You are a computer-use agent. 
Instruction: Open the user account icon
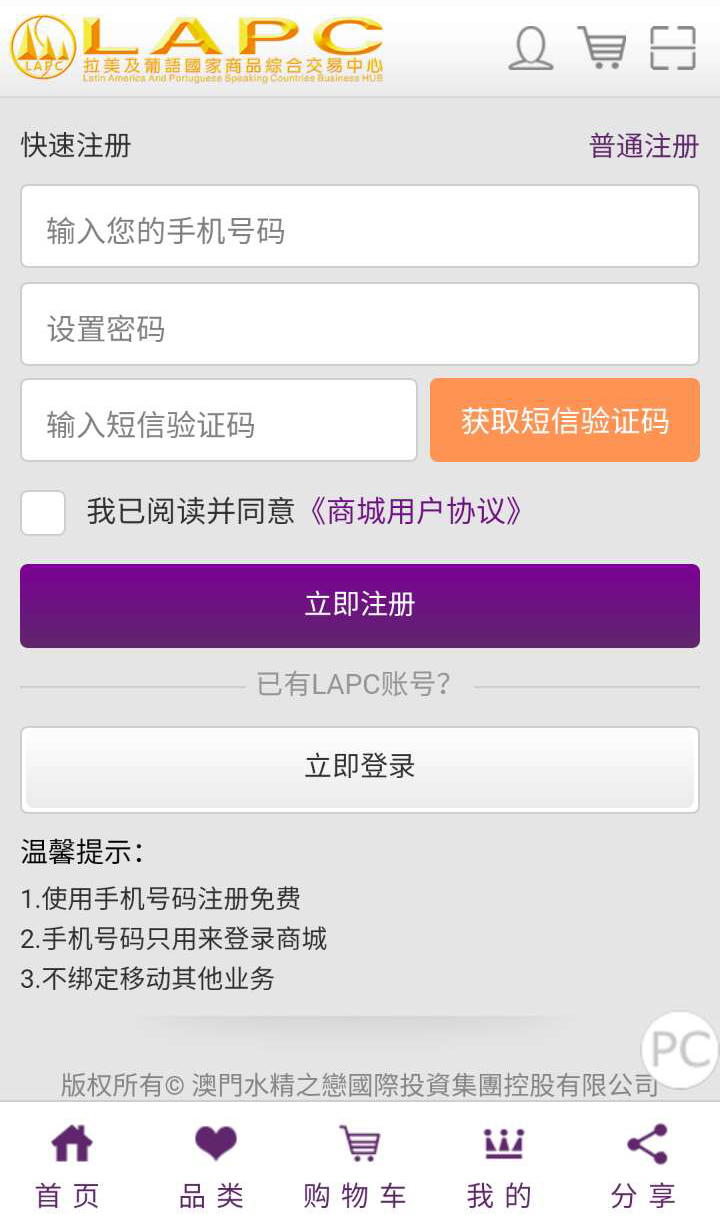coord(530,47)
